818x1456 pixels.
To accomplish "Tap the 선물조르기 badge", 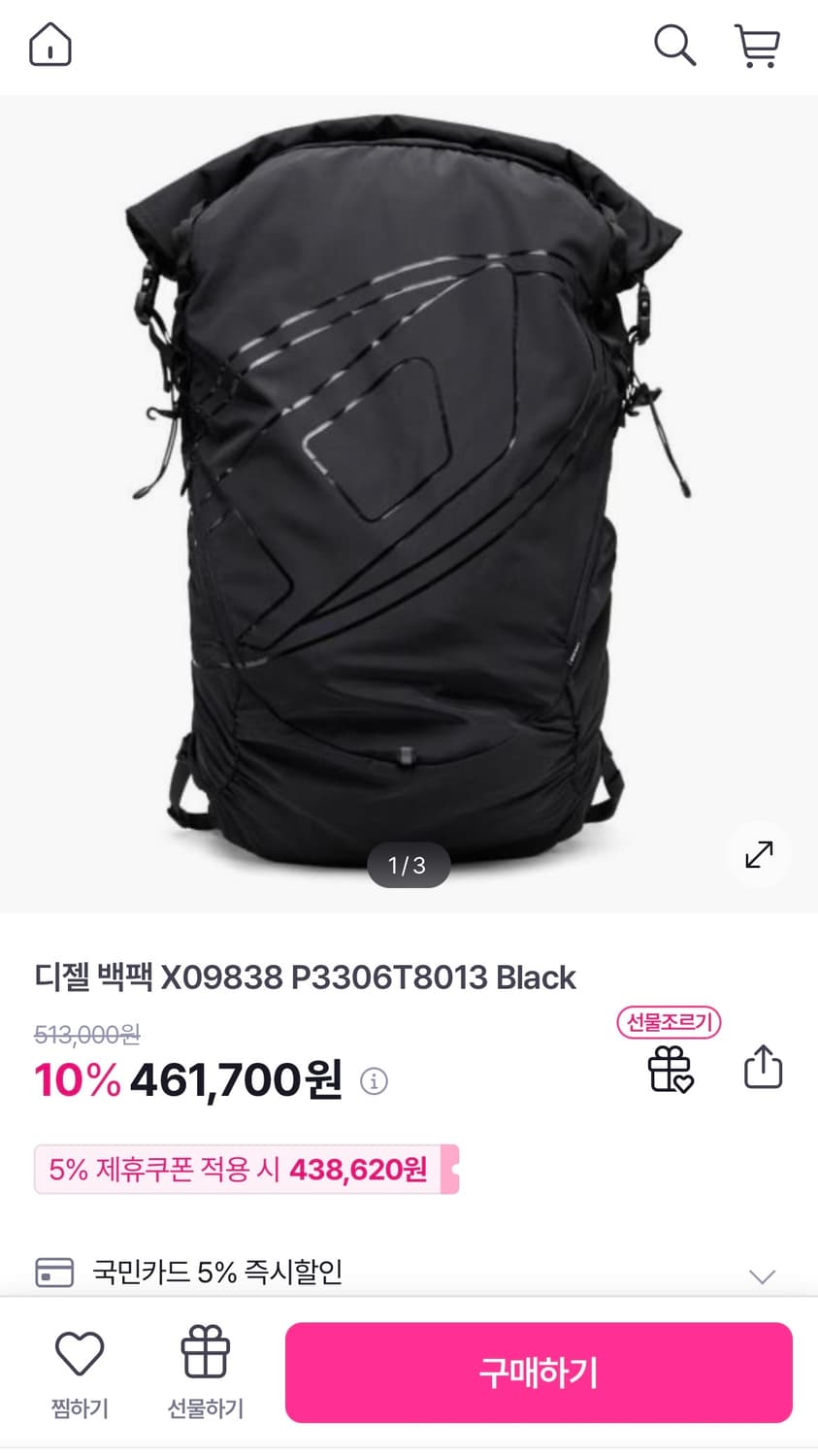I will pyautogui.click(x=671, y=1022).
